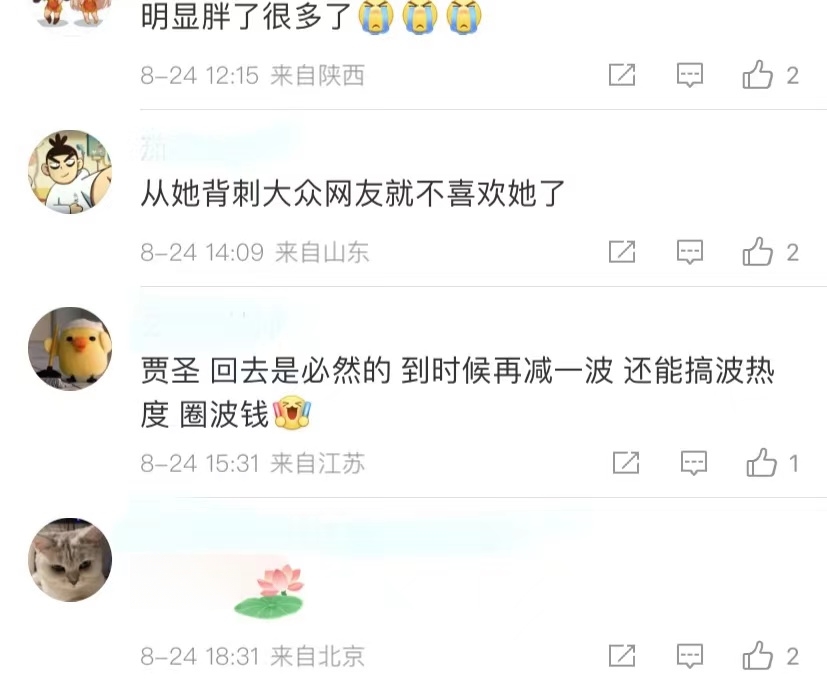Share the 15:31 comment from 江苏
This screenshot has width=827, height=687.
[626, 463]
